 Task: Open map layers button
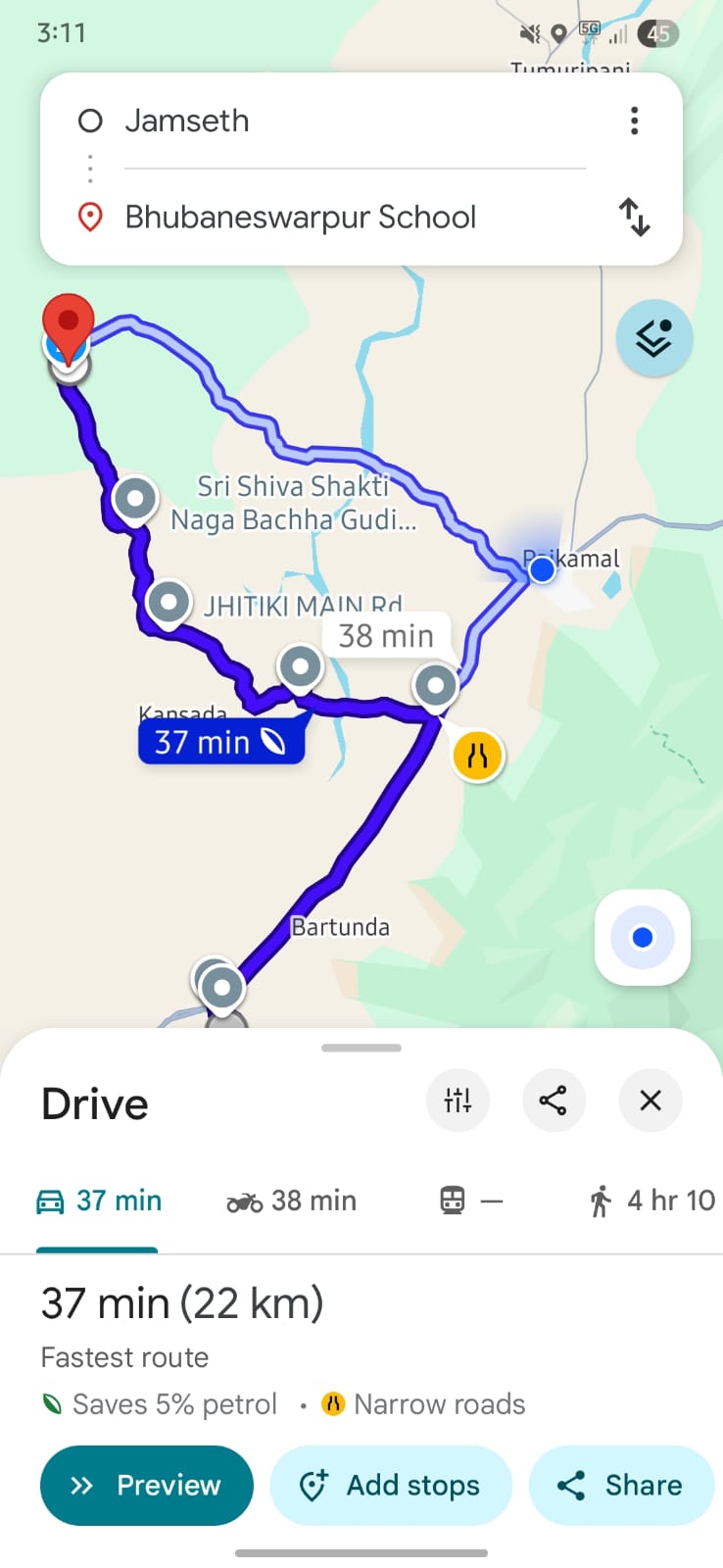(654, 338)
